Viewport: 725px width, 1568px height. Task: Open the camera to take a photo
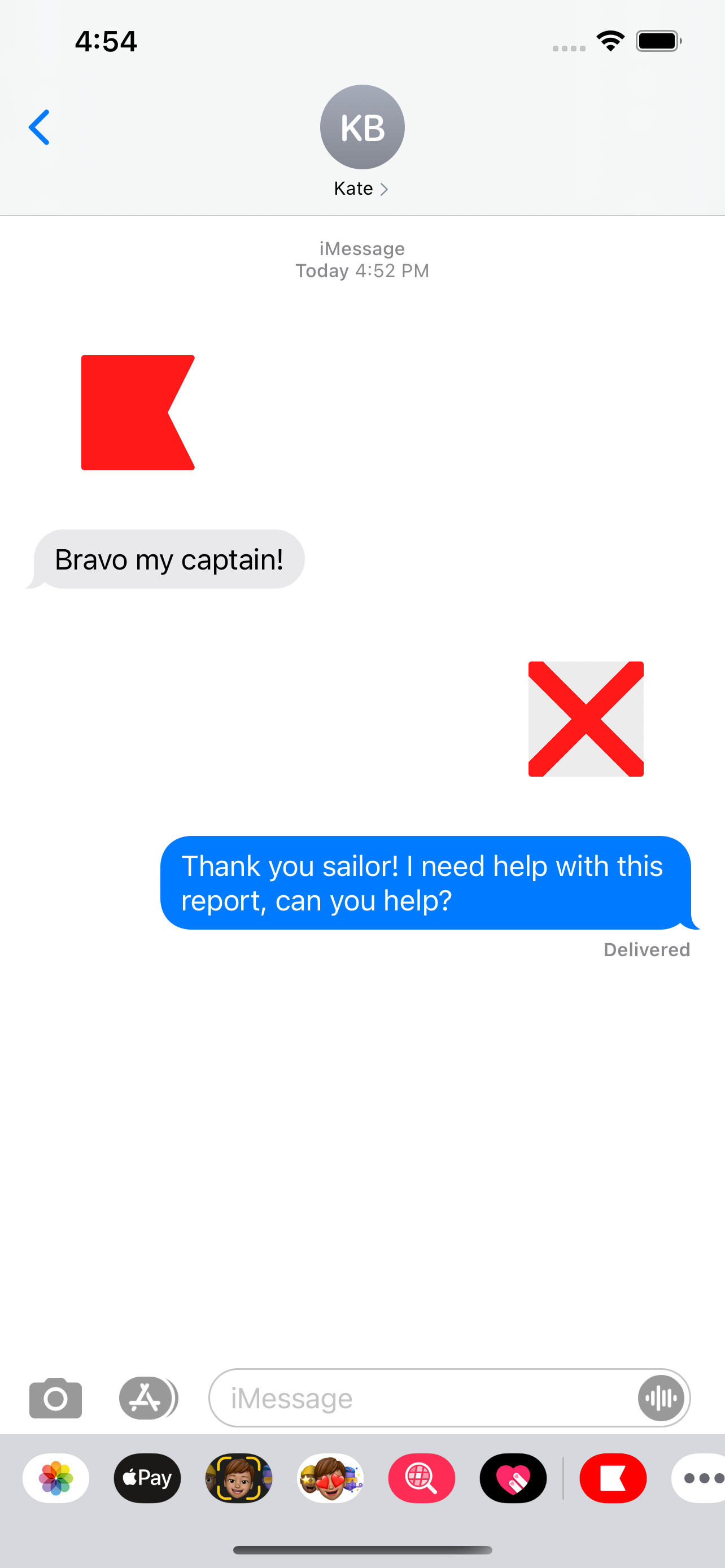coord(55,1398)
